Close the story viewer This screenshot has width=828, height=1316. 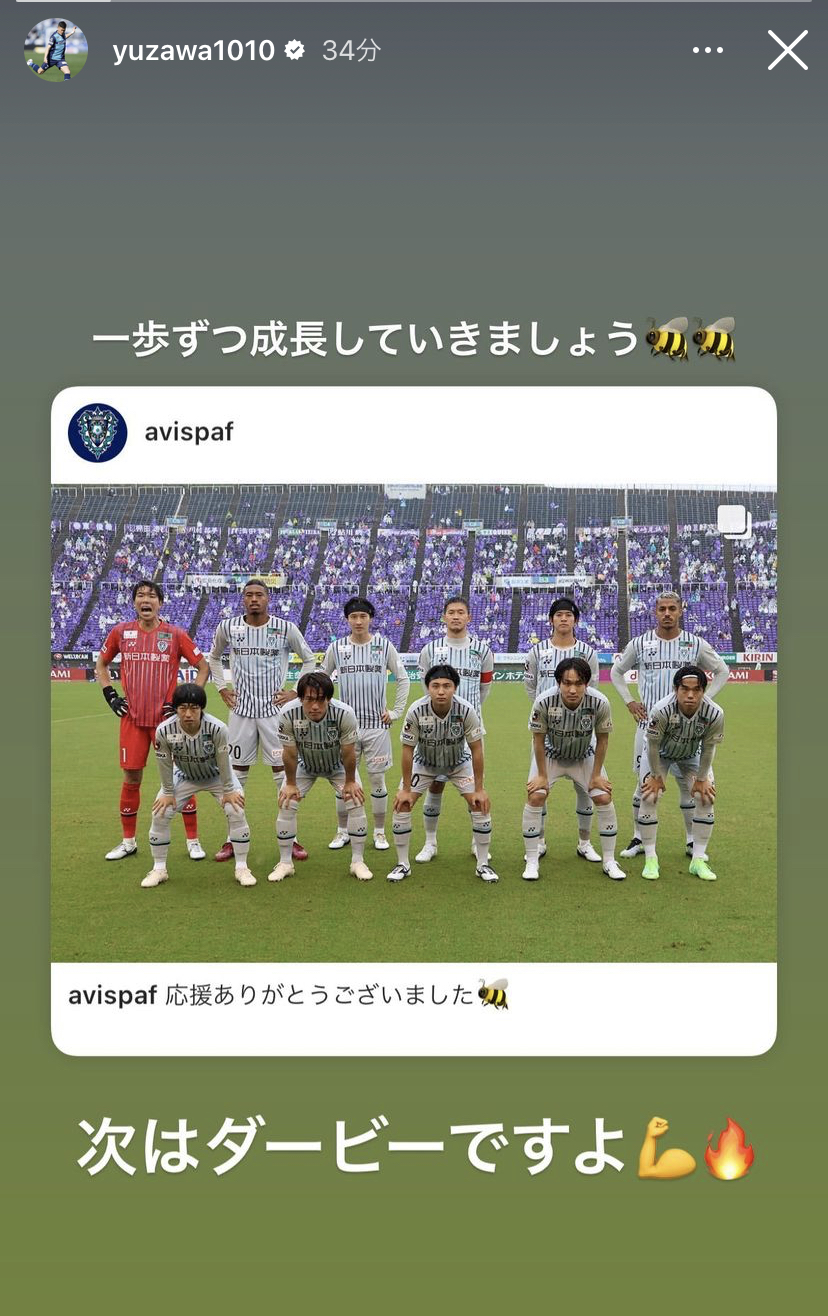point(787,50)
